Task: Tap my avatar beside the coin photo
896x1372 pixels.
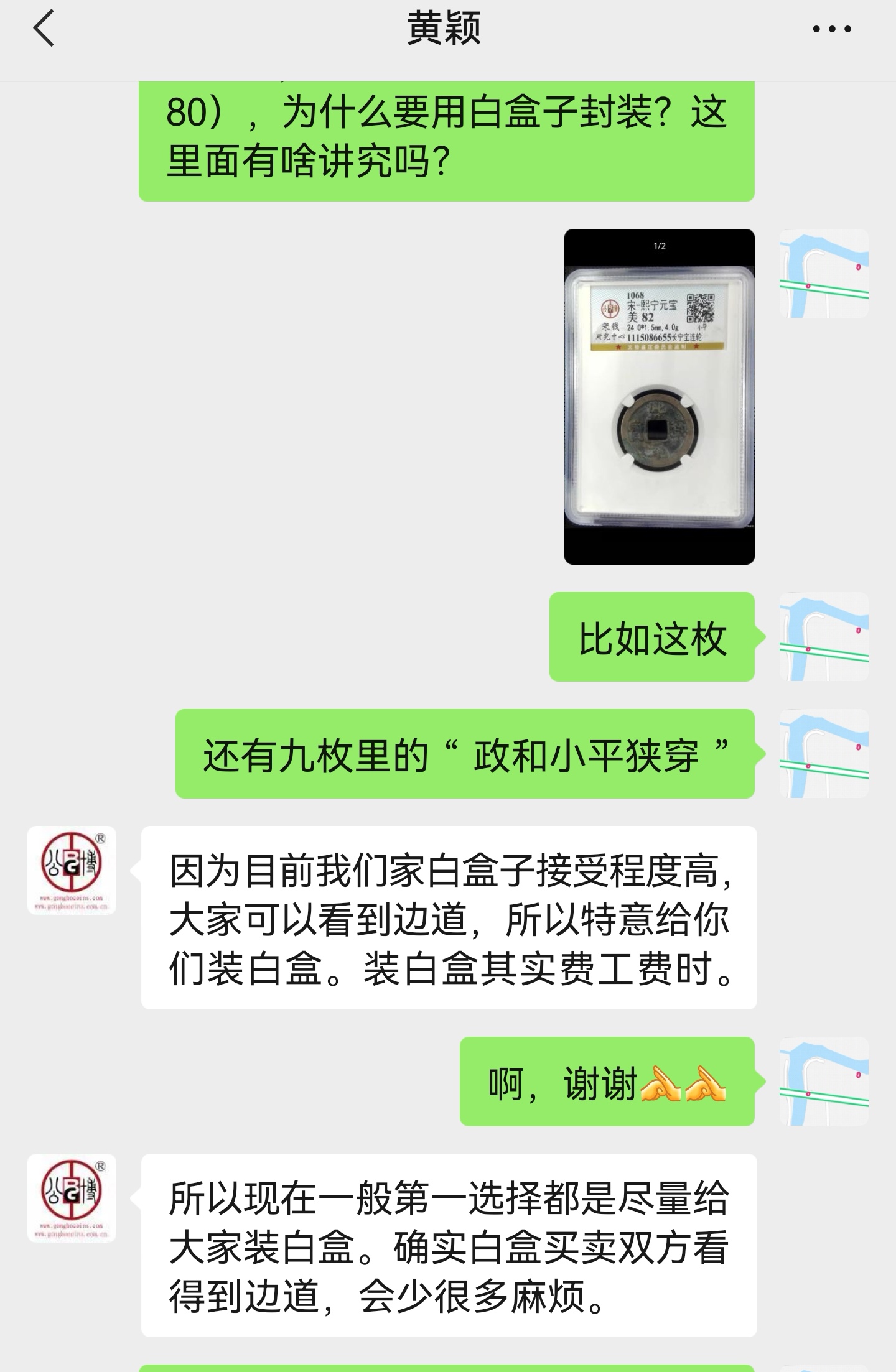Action: point(824,274)
